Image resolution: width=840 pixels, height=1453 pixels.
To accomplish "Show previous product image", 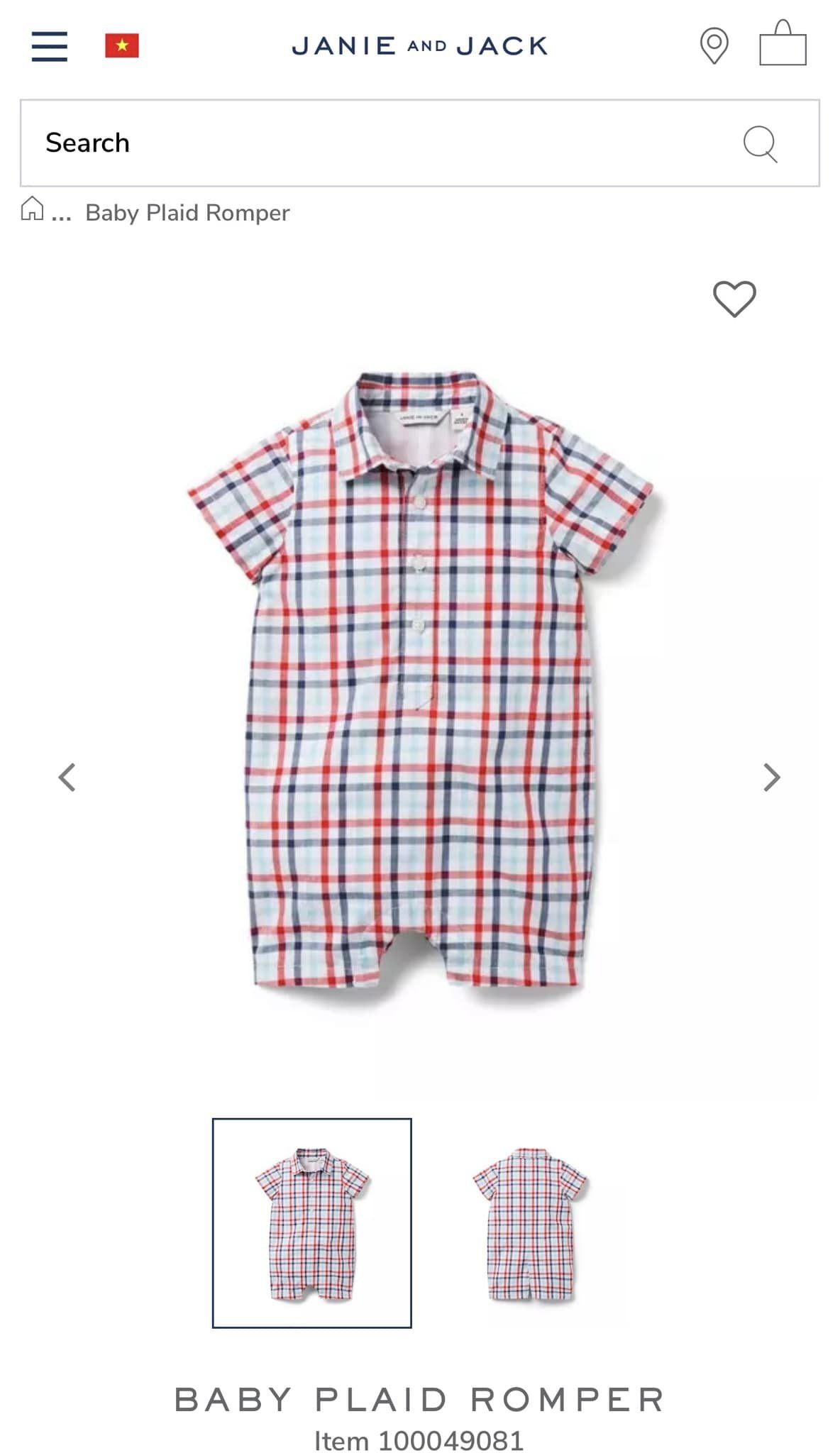I will [x=67, y=777].
